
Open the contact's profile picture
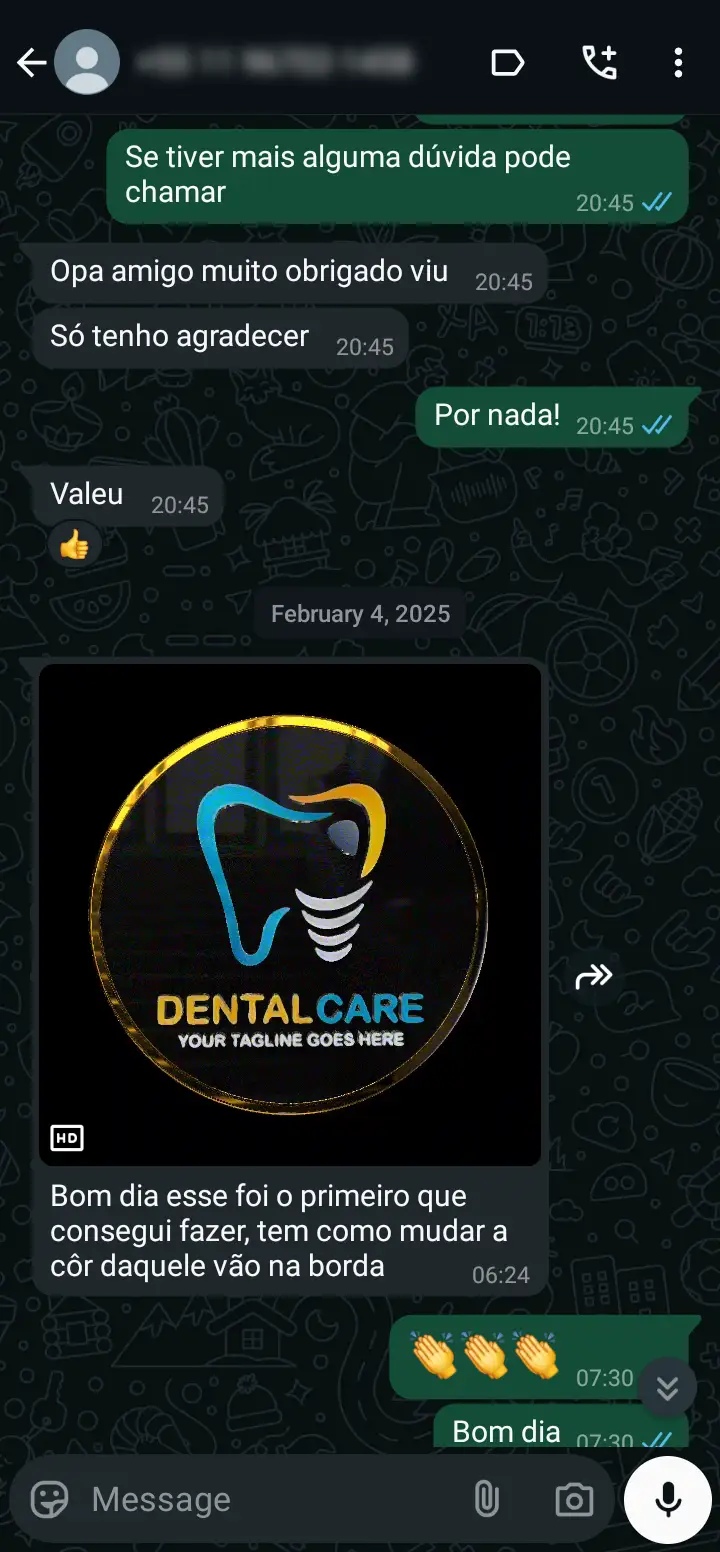point(87,63)
